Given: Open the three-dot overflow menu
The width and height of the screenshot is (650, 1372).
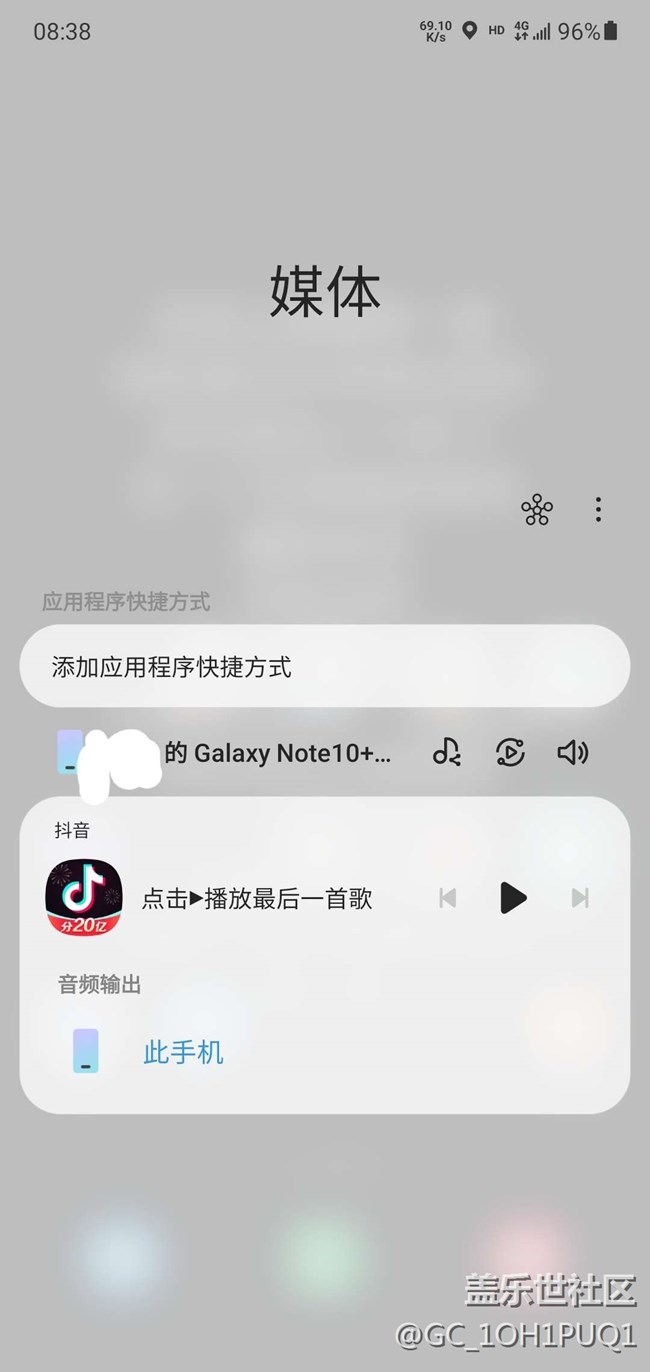Looking at the screenshot, I should pos(598,510).
